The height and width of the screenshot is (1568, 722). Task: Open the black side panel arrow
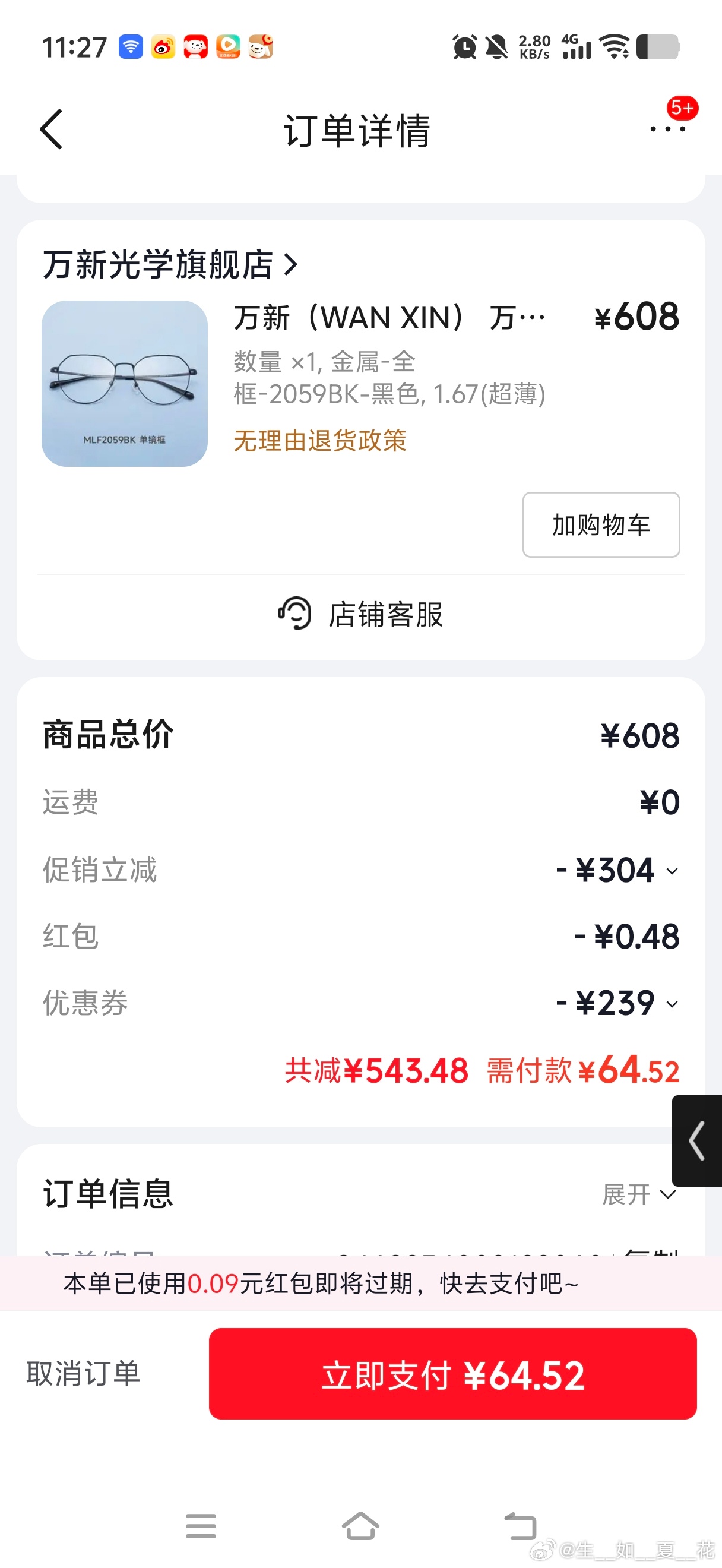coord(697,1141)
